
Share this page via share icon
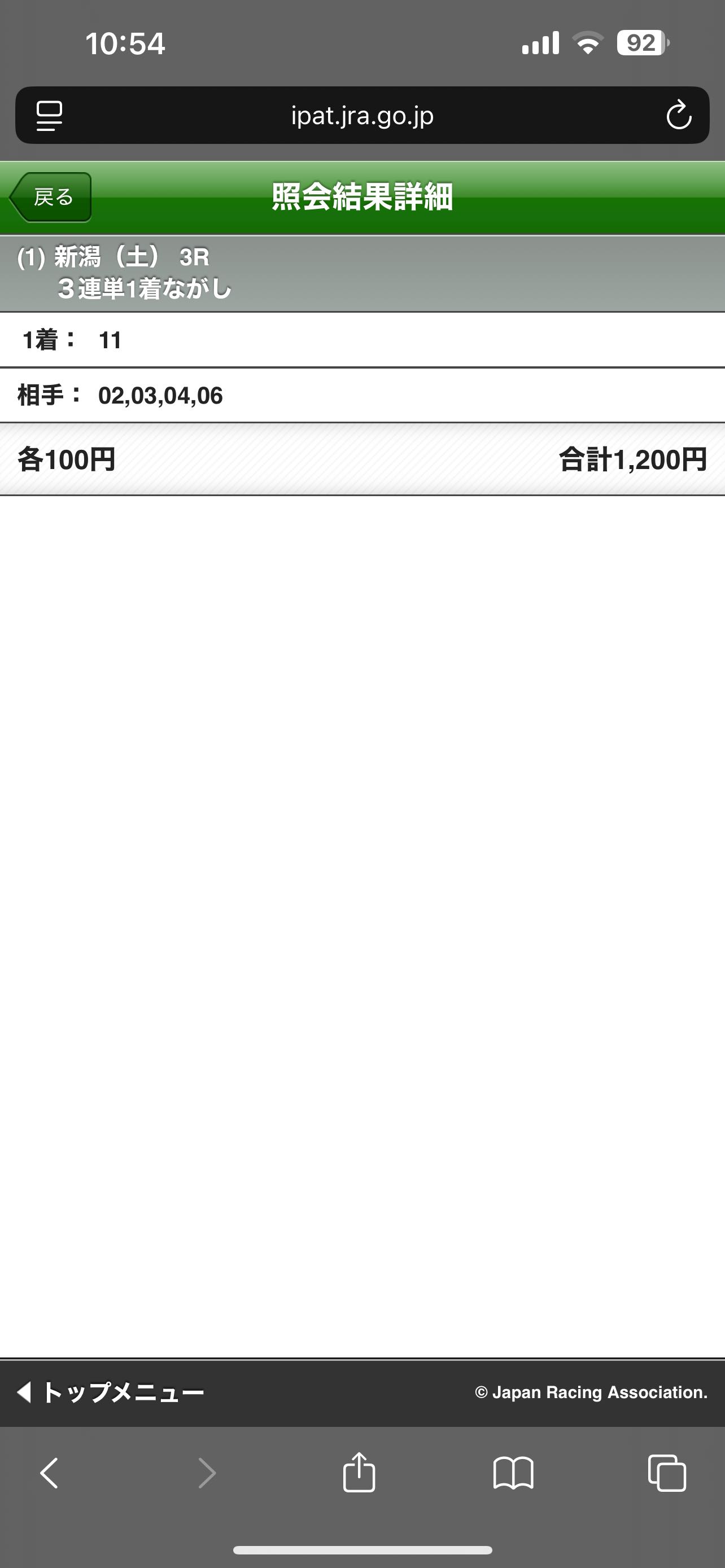click(359, 1473)
